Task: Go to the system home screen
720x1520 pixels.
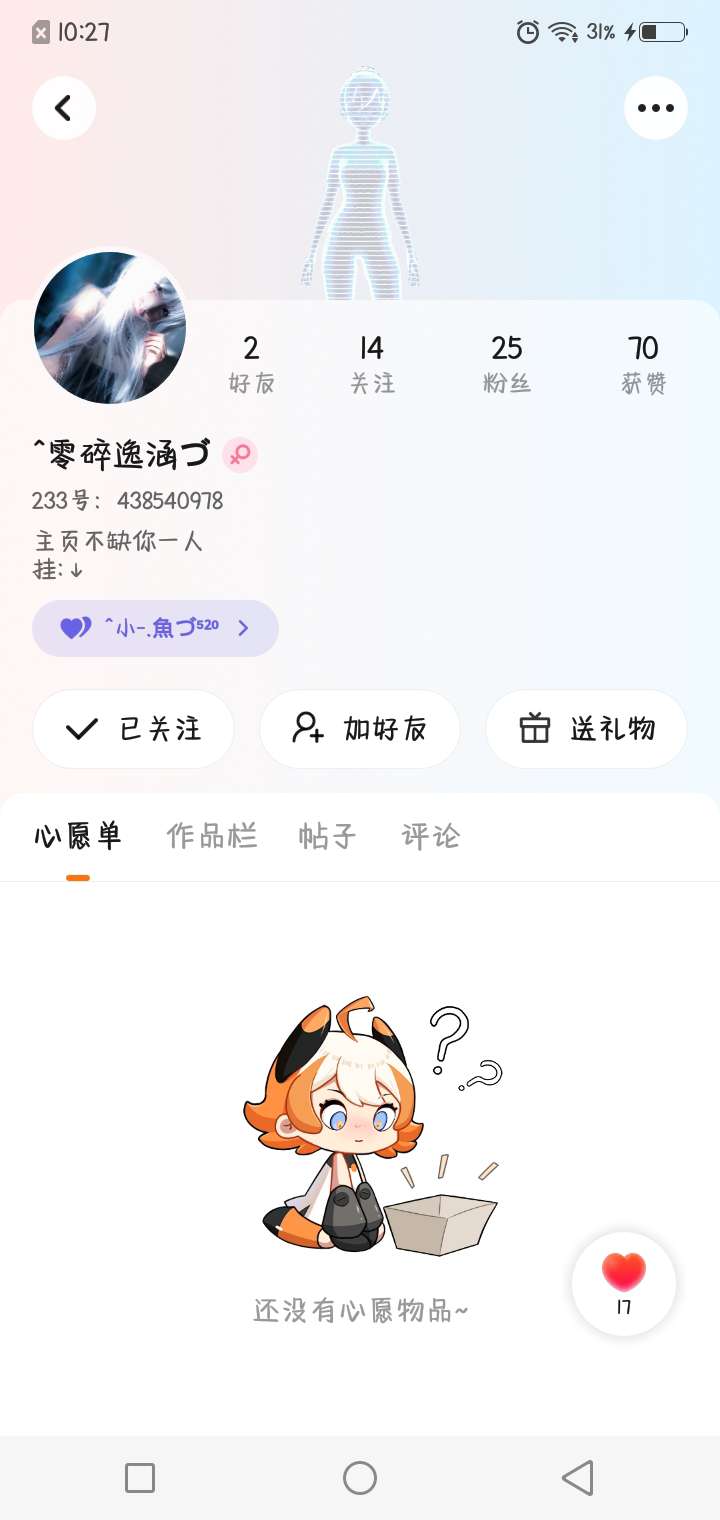Action: pos(360,1478)
